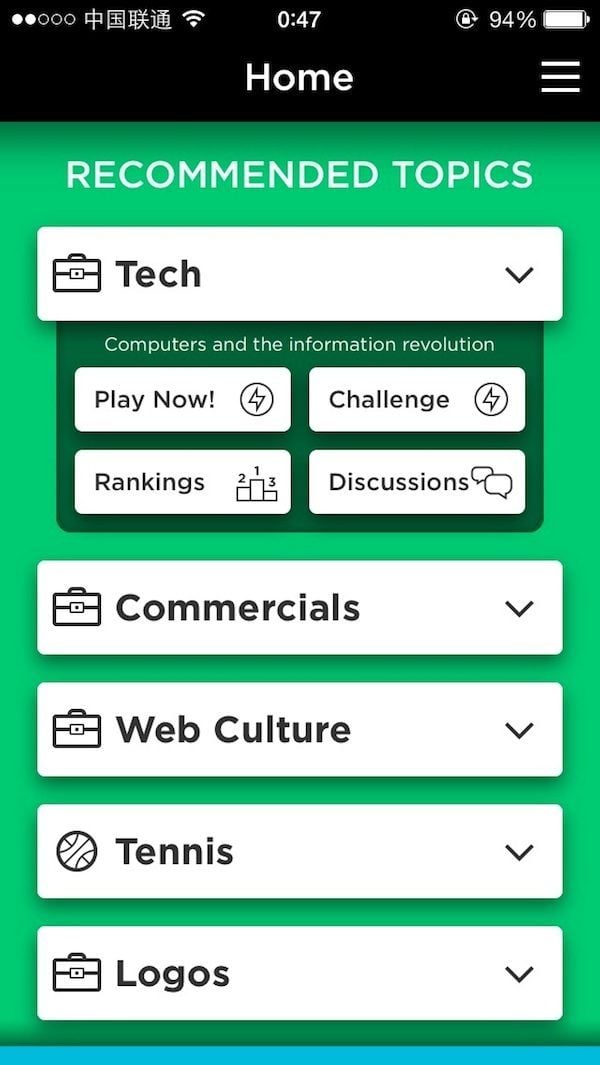This screenshot has width=600, height=1065.
Task: Expand the Commercials topic
Action: [519, 608]
